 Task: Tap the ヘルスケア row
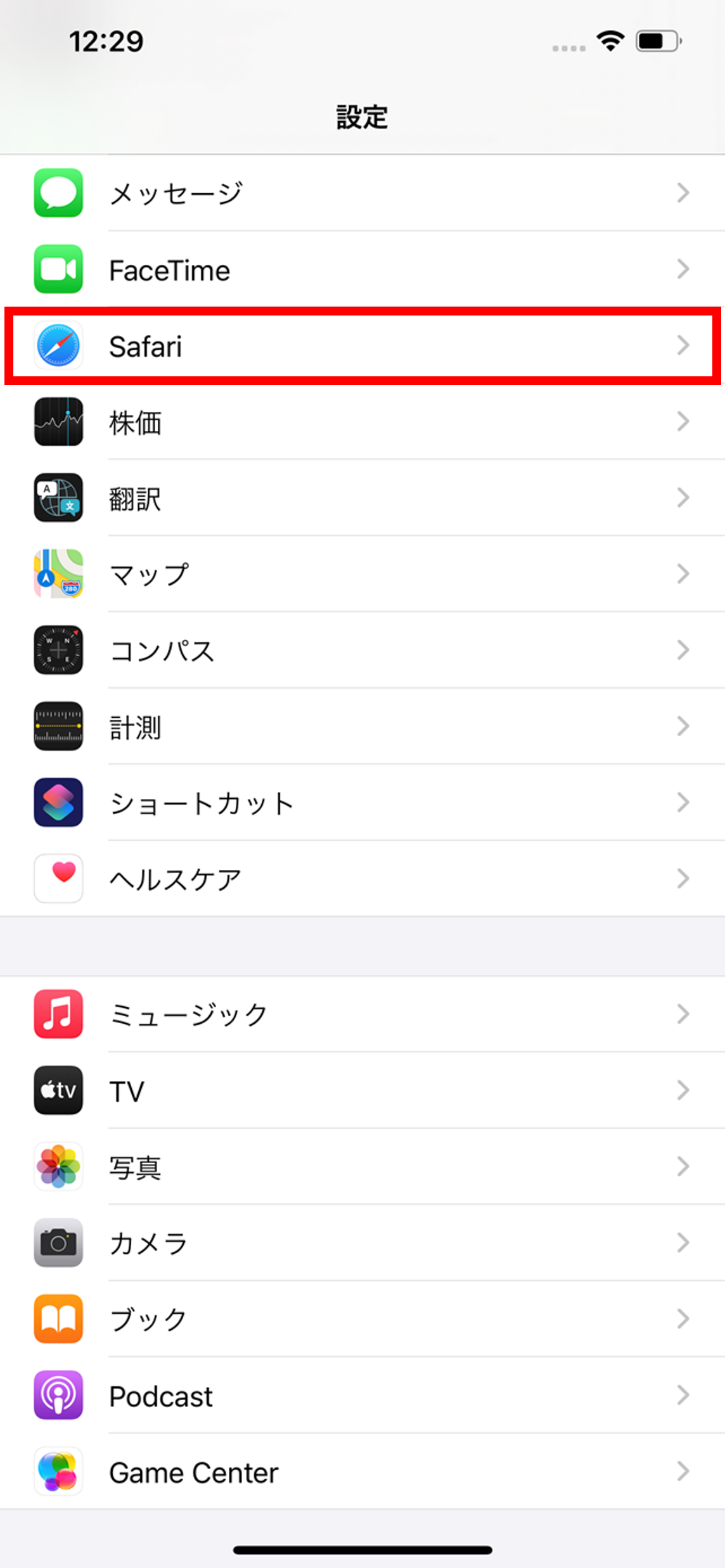tap(362, 878)
